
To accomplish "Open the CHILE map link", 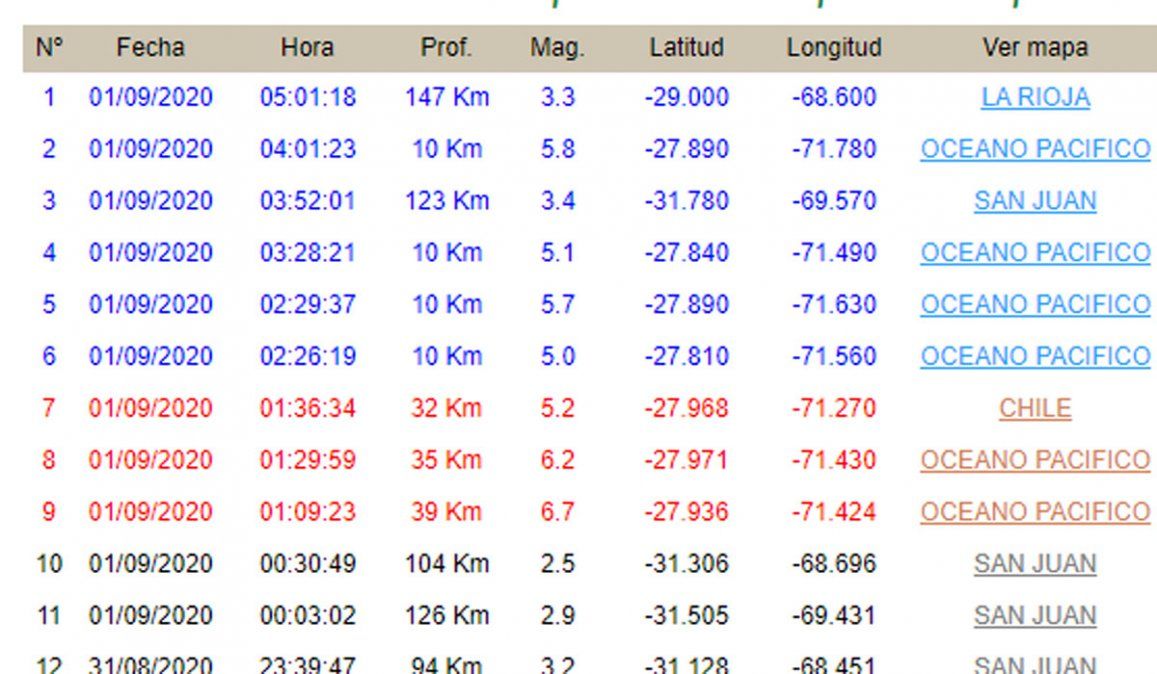I will tap(1035, 408).
